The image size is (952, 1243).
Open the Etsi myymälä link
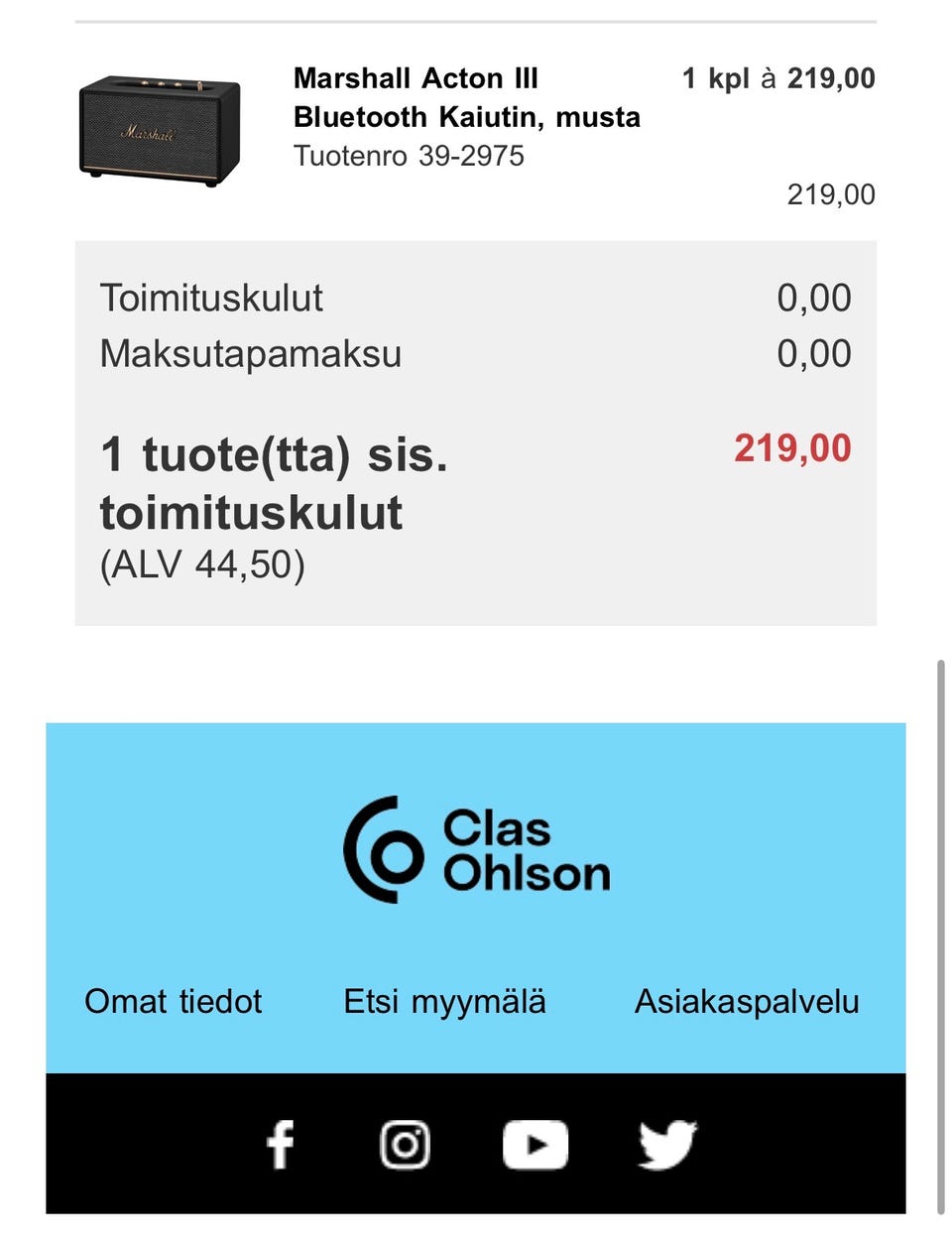tap(444, 1002)
